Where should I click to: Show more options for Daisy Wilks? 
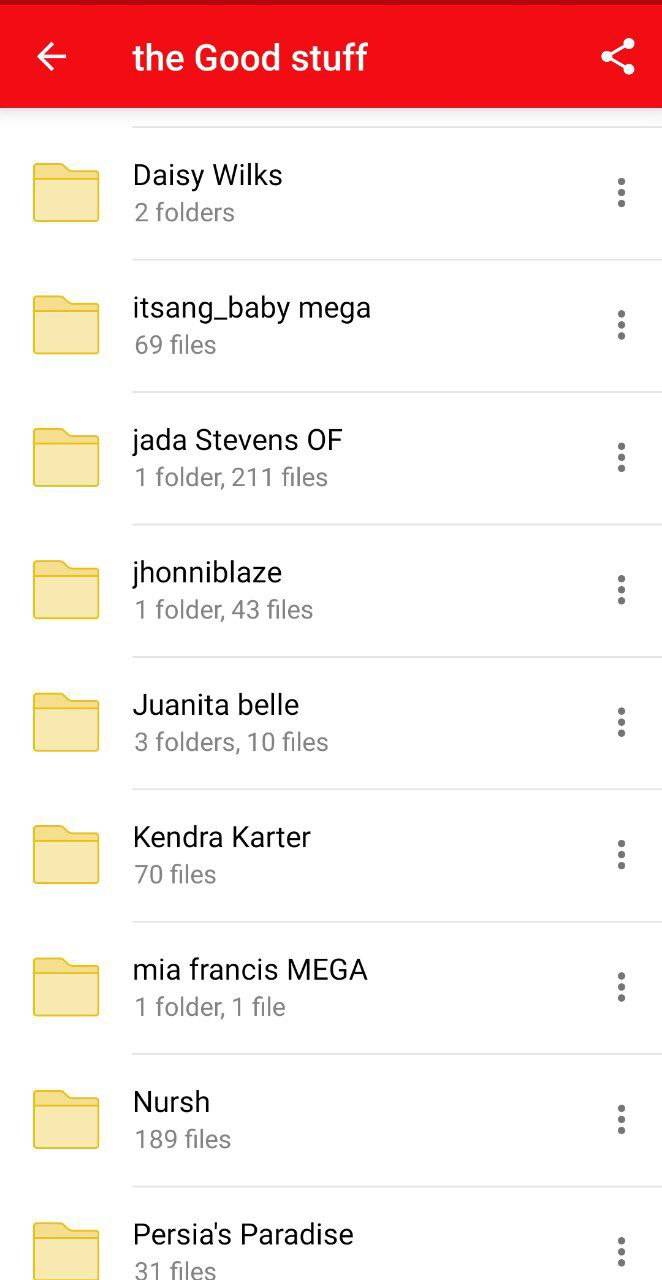coord(621,192)
